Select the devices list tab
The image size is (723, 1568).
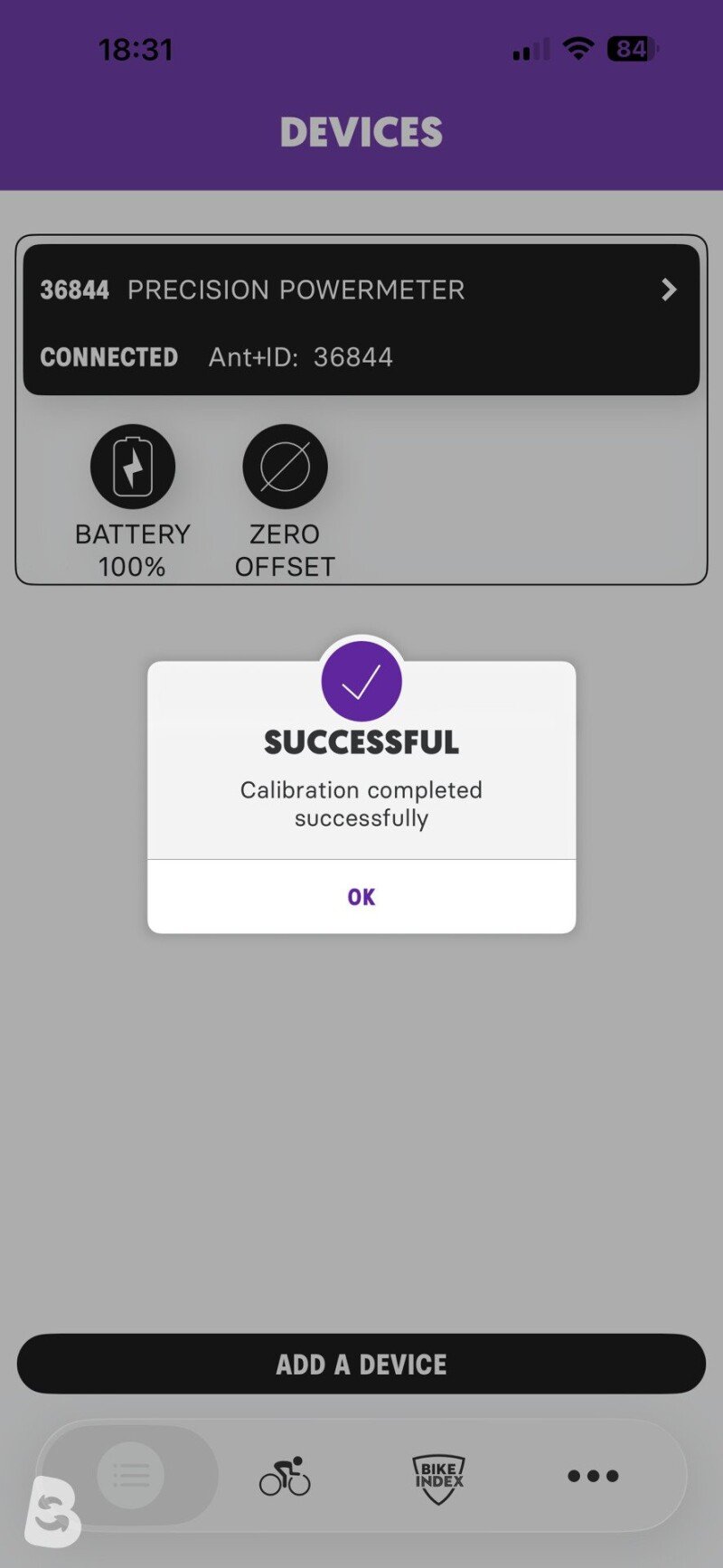click(131, 1476)
